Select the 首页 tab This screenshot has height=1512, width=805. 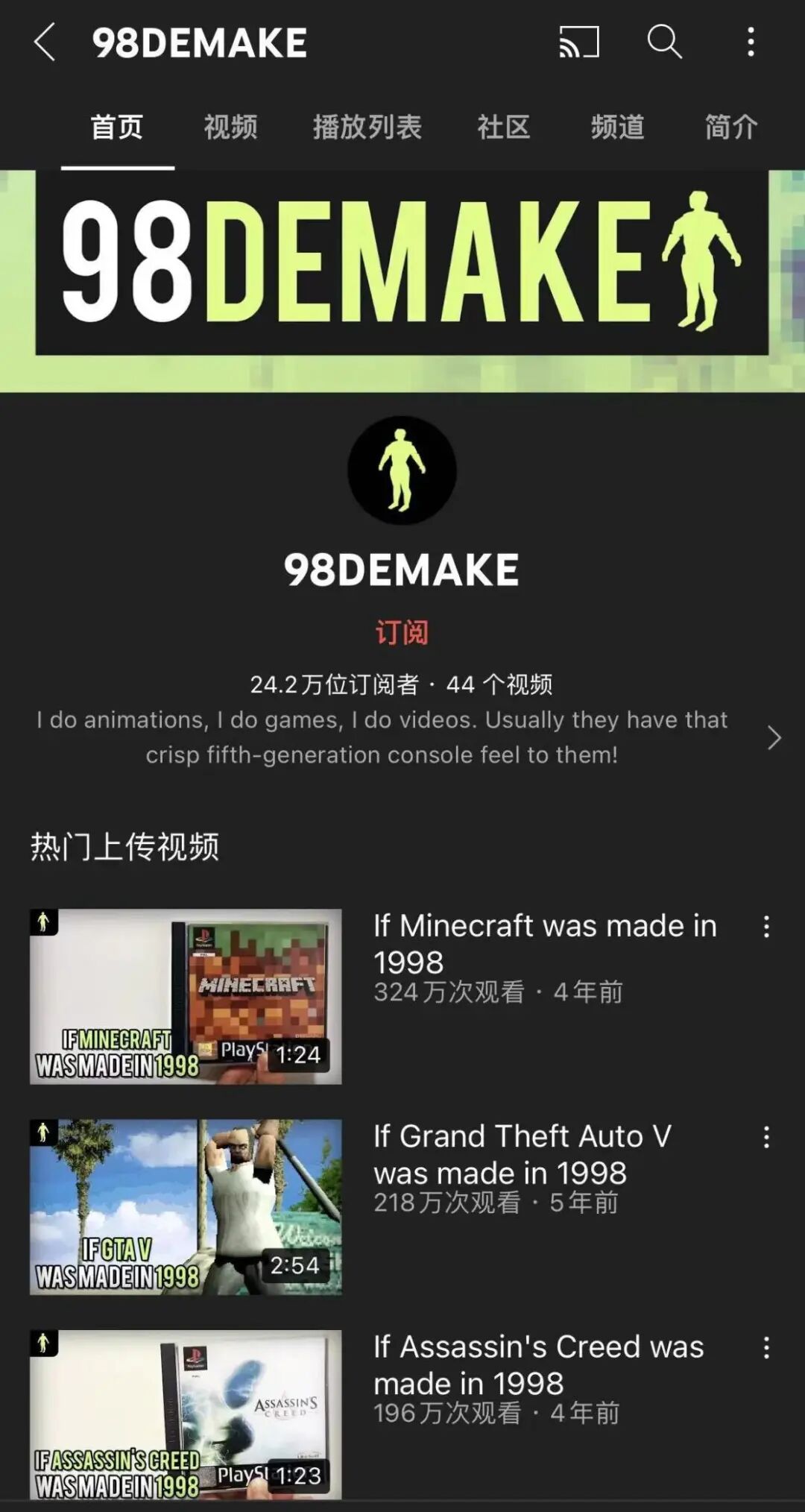(117, 127)
